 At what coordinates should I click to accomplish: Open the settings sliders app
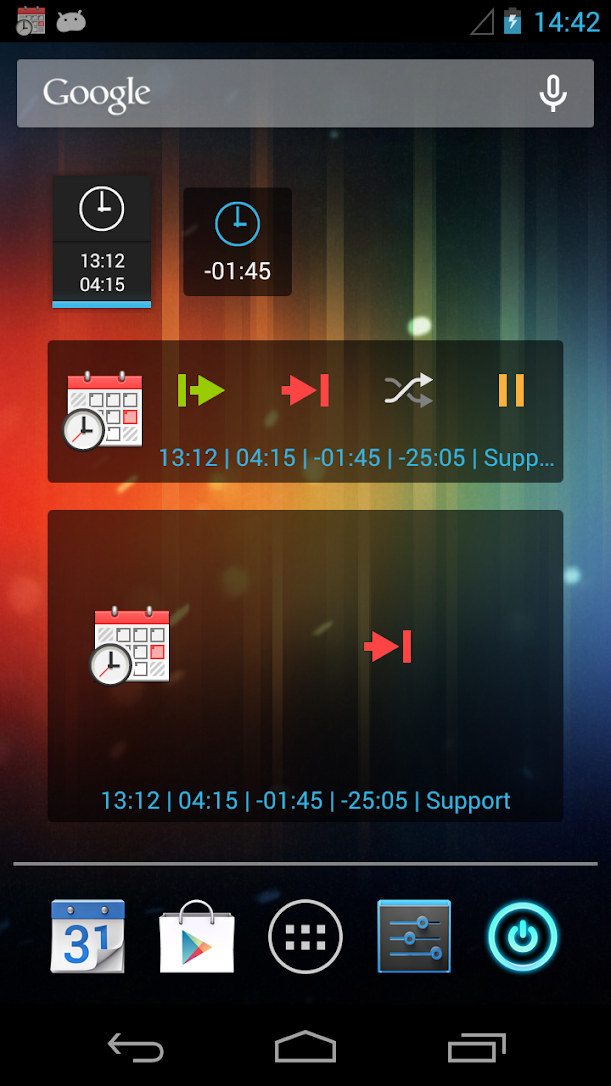[414, 936]
